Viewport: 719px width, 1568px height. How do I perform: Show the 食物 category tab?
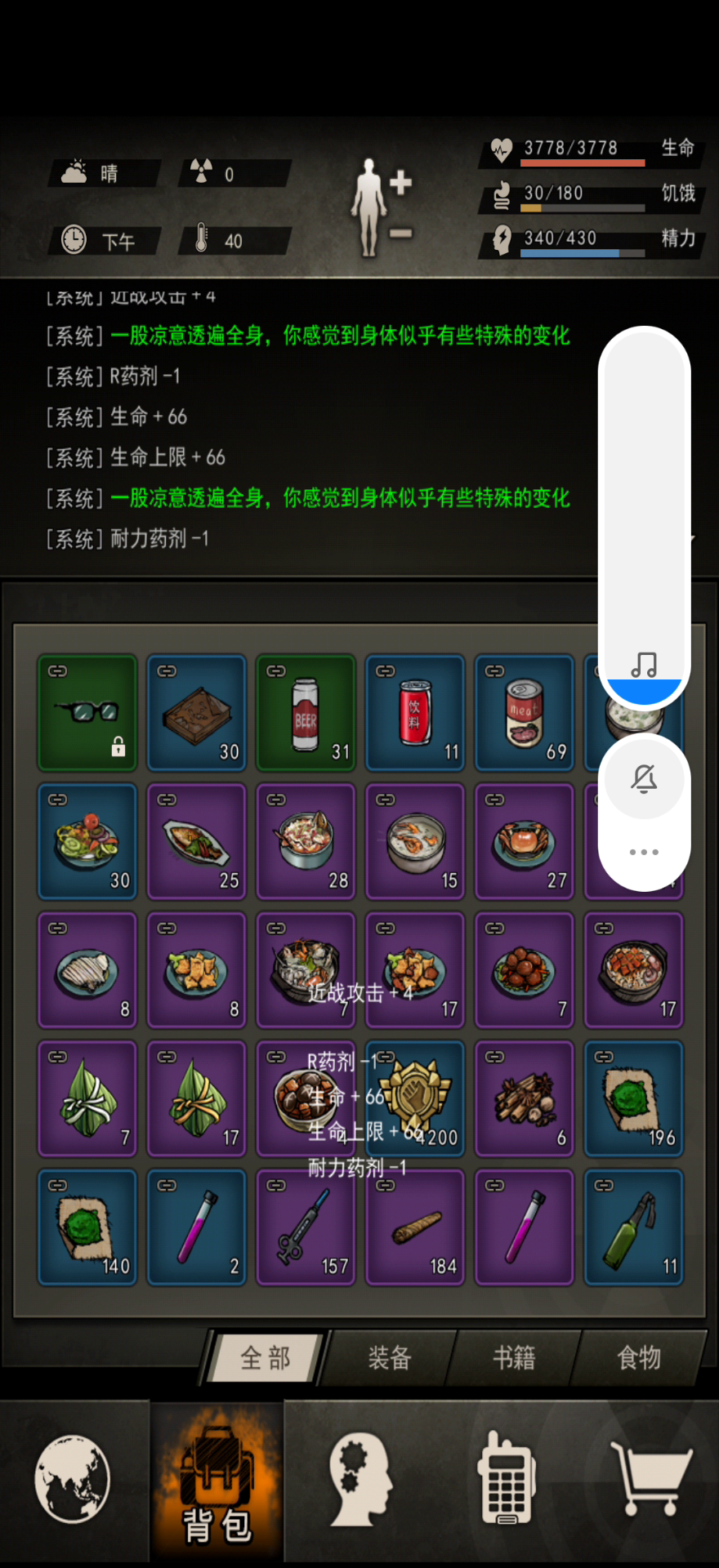tap(639, 1358)
